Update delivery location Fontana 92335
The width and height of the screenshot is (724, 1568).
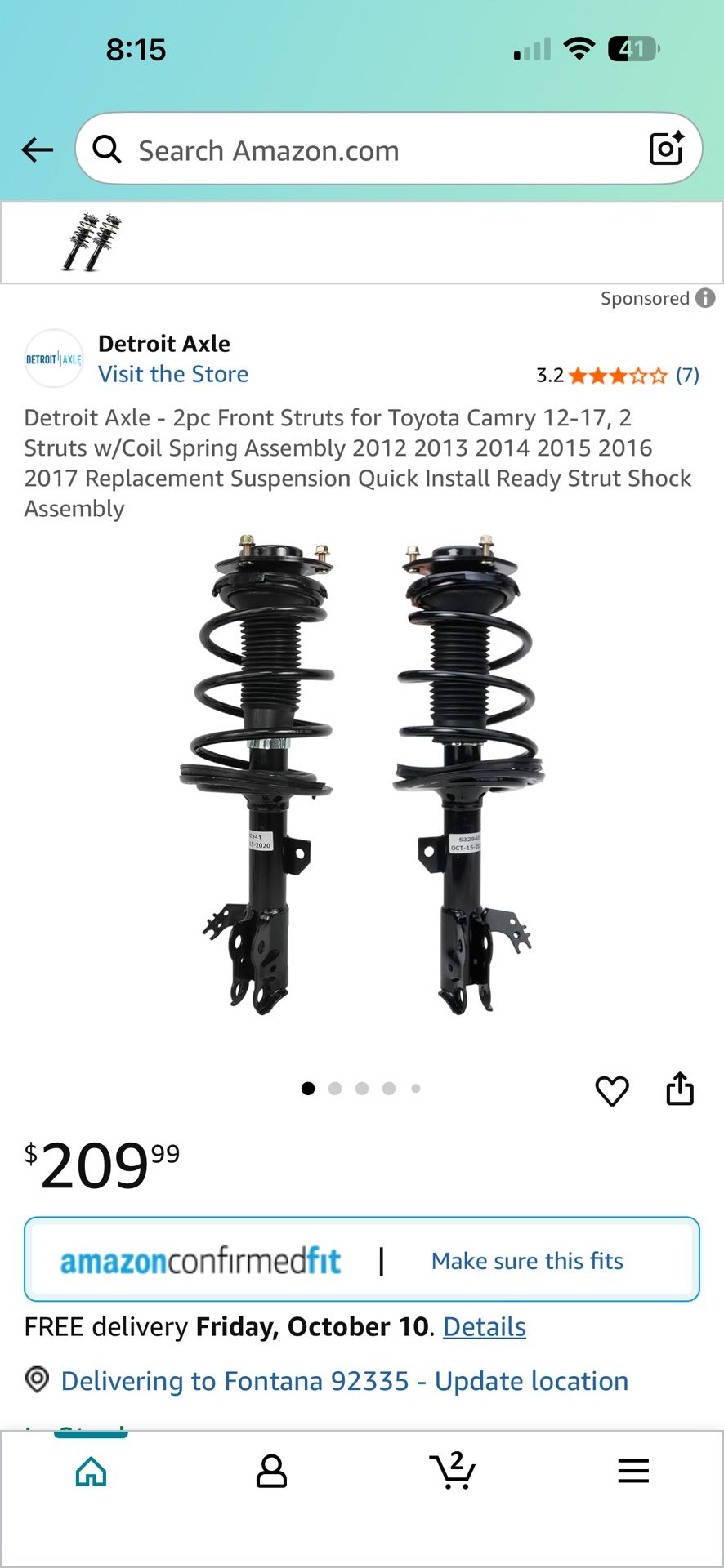click(344, 1381)
